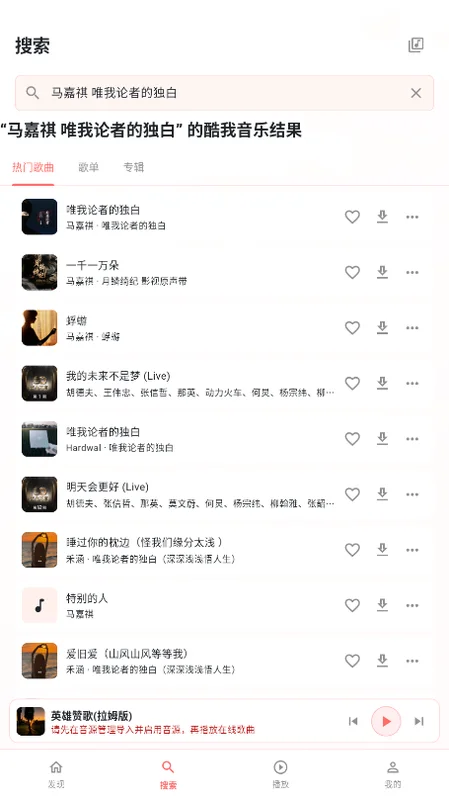Screen dimensions: 449x800
Task: Start playback in the mini player
Action: 386,721
